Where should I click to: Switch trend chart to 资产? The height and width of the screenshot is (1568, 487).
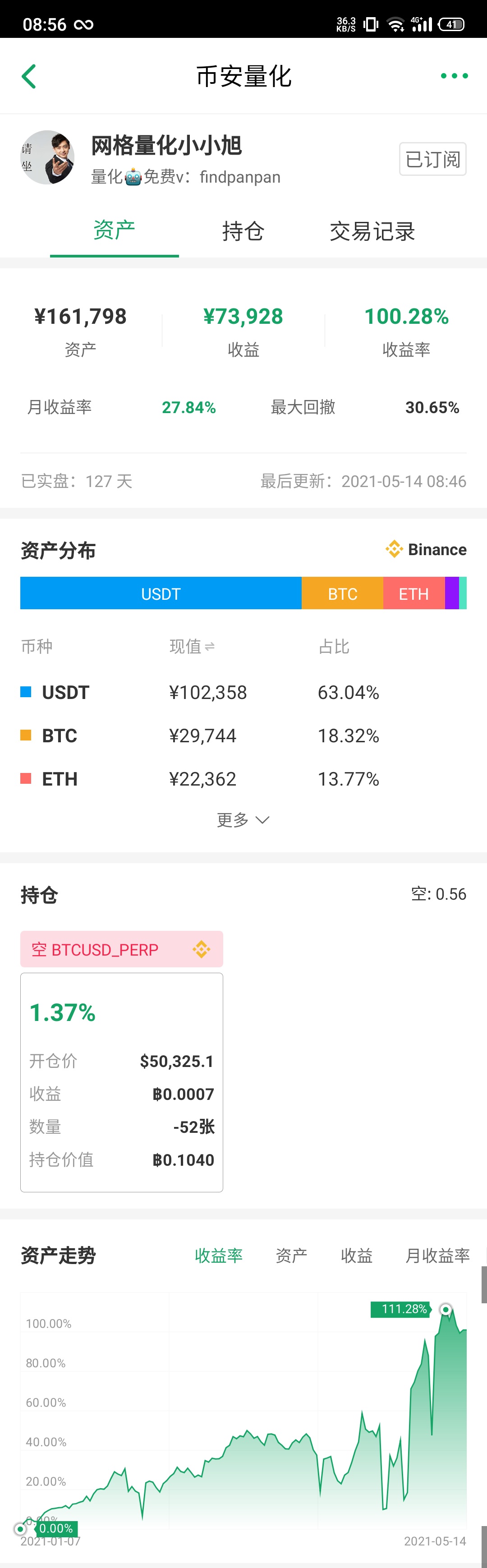tap(291, 1255)
